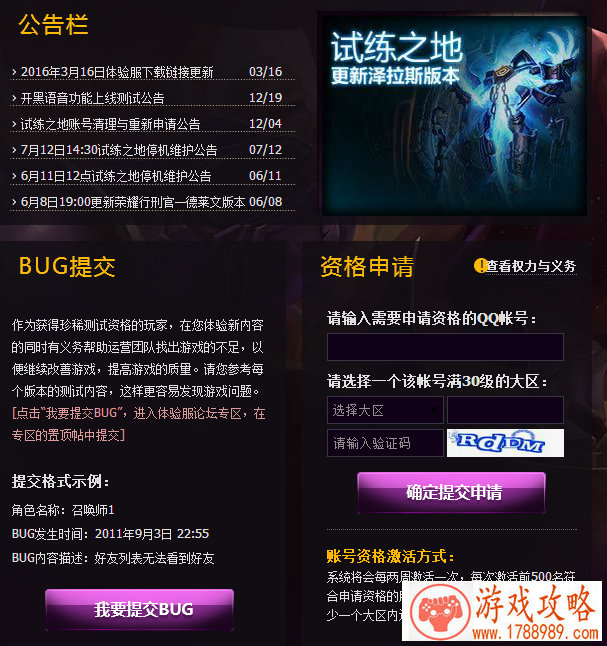The width and height of the screenshot is (607, 646).
Task: Open the empty dropdown beside 选择大区
Action: click(x=505, y=410)
